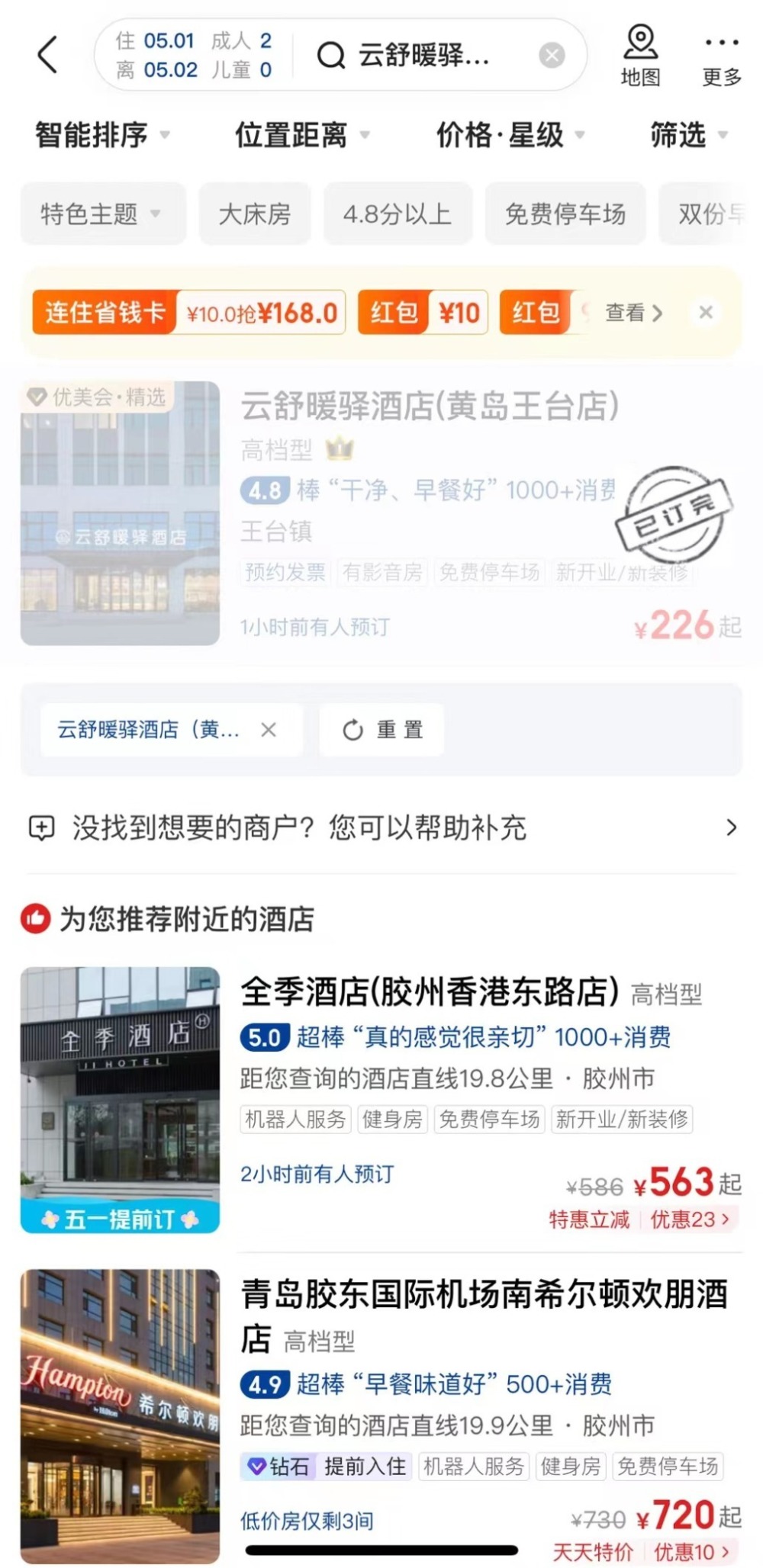The height and width of the screenshot is (1568, 763).
Task: Open the 更多 overflow menu
Action: click(721, 55)
